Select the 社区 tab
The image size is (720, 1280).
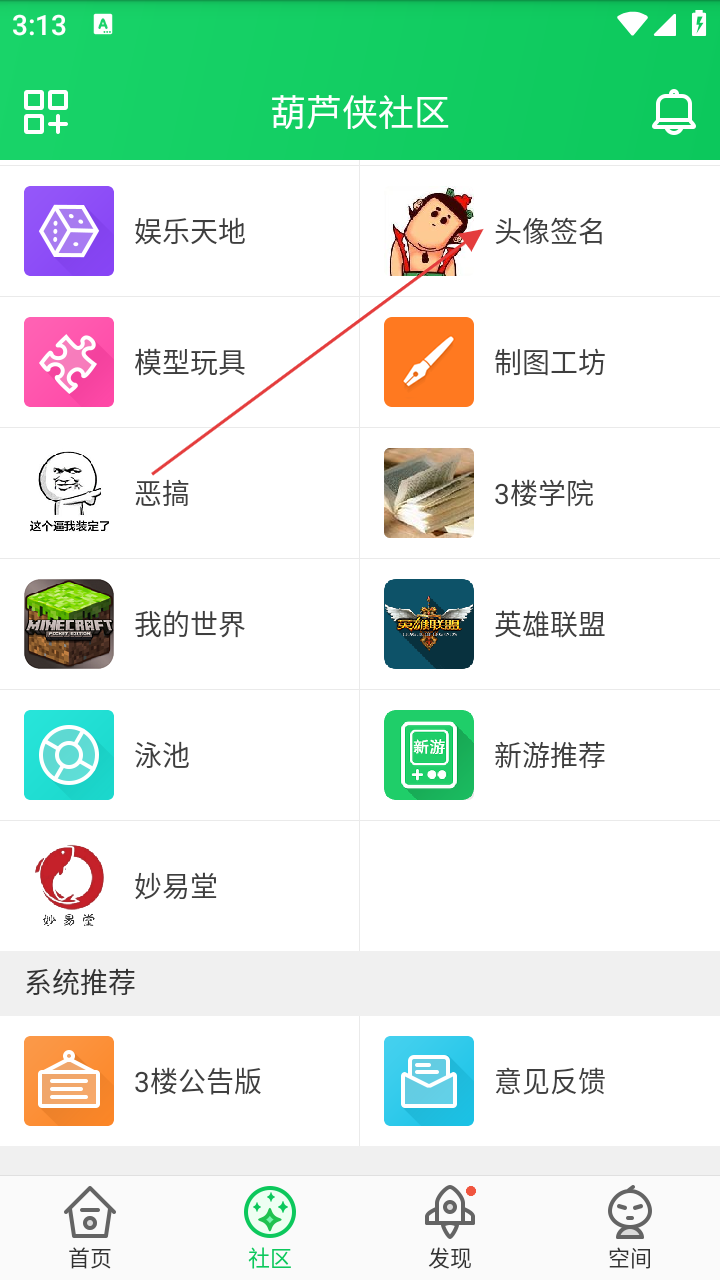270,1228
